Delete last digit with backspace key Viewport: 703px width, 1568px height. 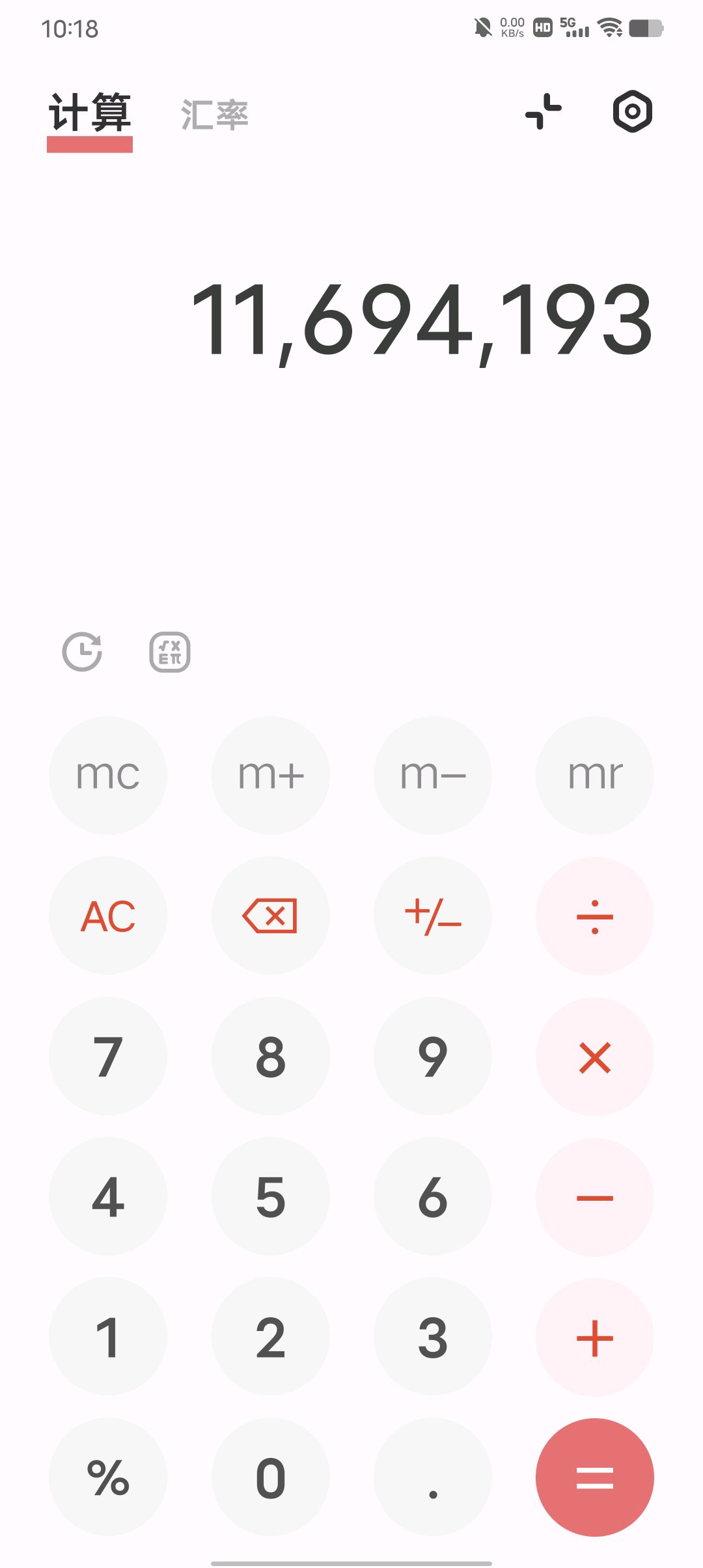point(271,916)
